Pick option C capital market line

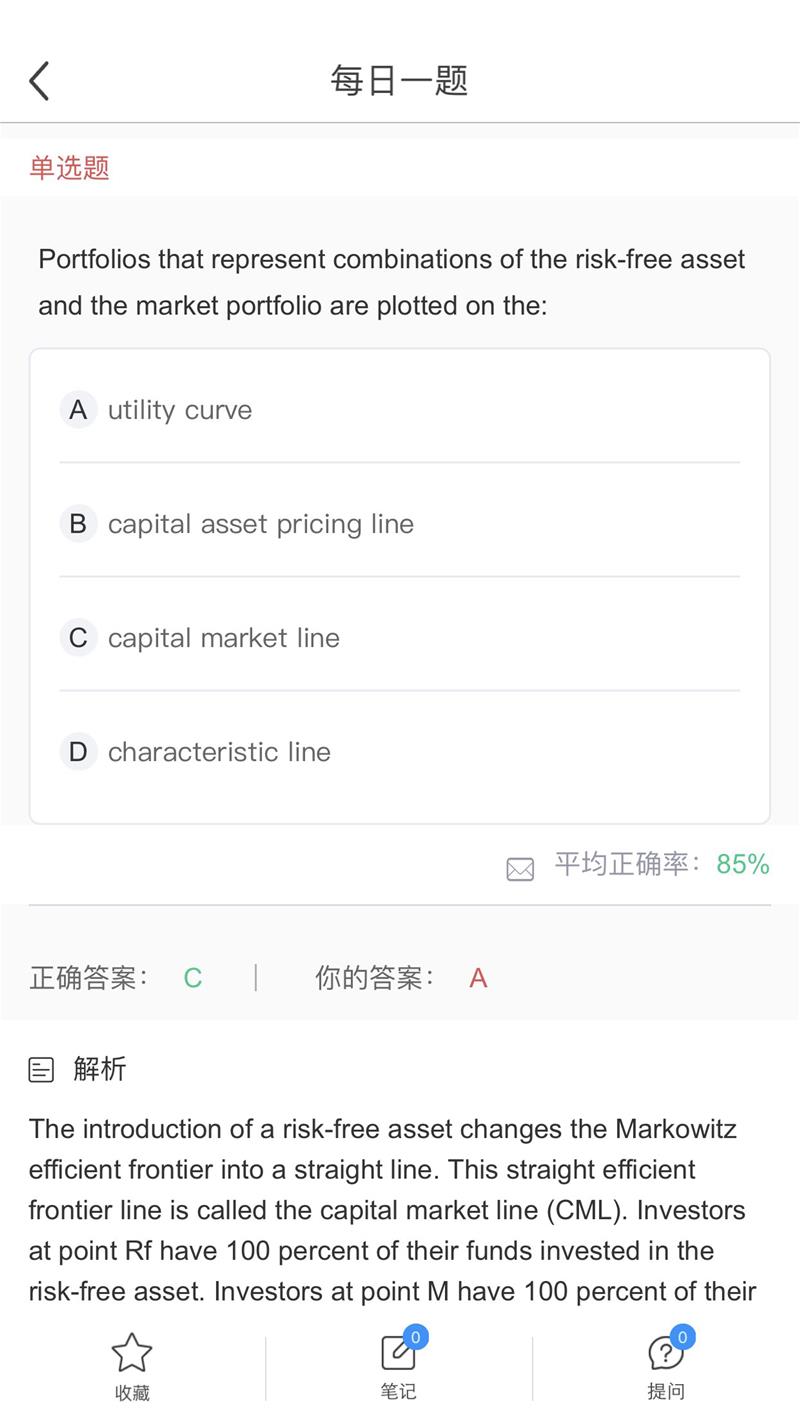(400, 638)
